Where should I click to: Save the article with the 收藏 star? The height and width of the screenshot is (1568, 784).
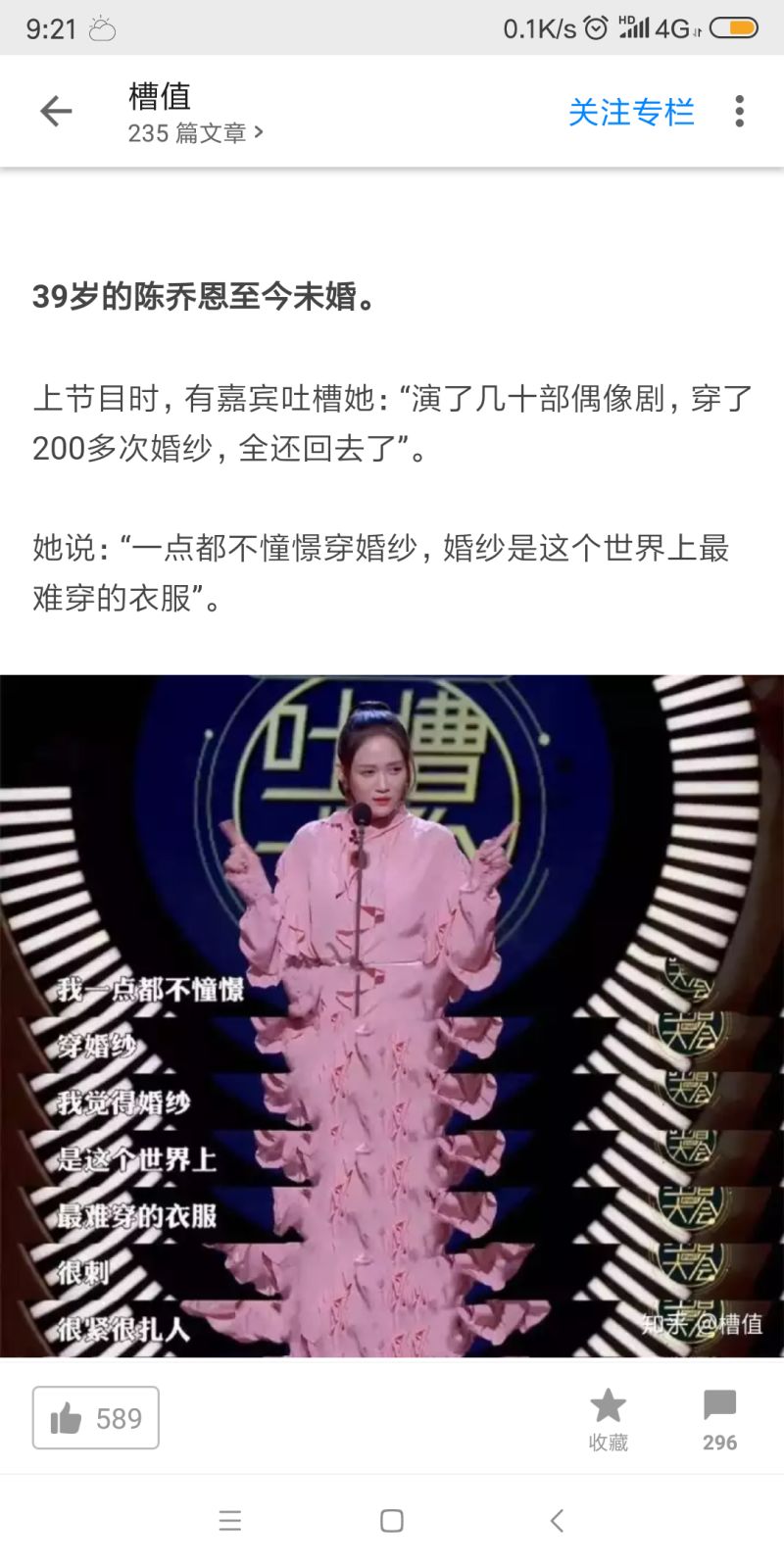click(x=608, y=1418)
